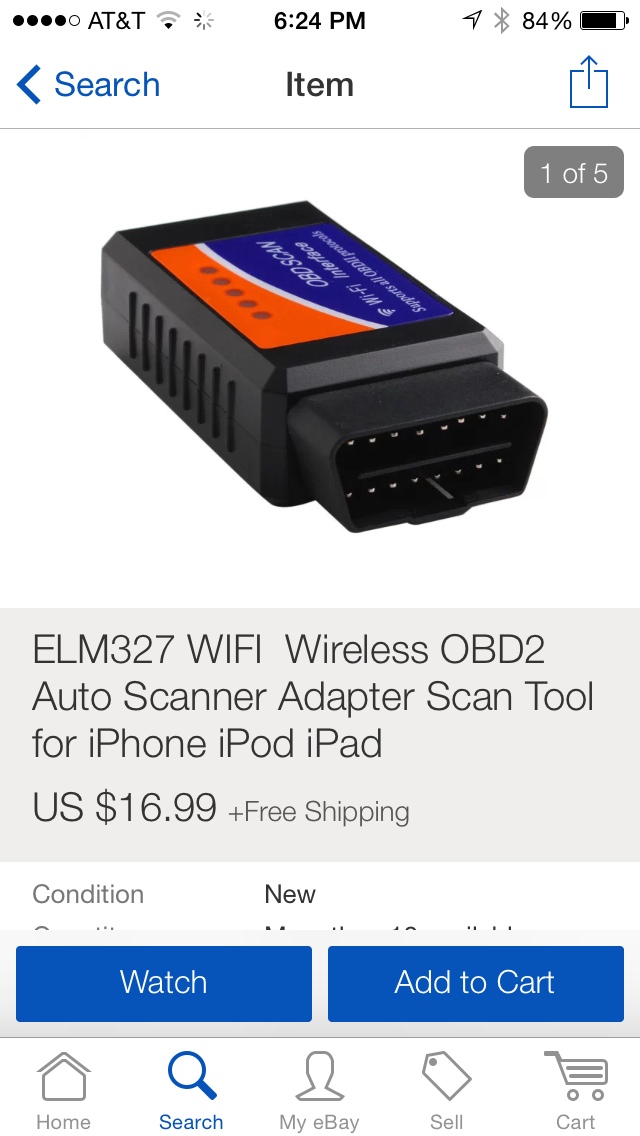The height and width of the screenshot is (1136, 640).
Task: Open the OBD scanner product photo
Action: tap(320, 370)
